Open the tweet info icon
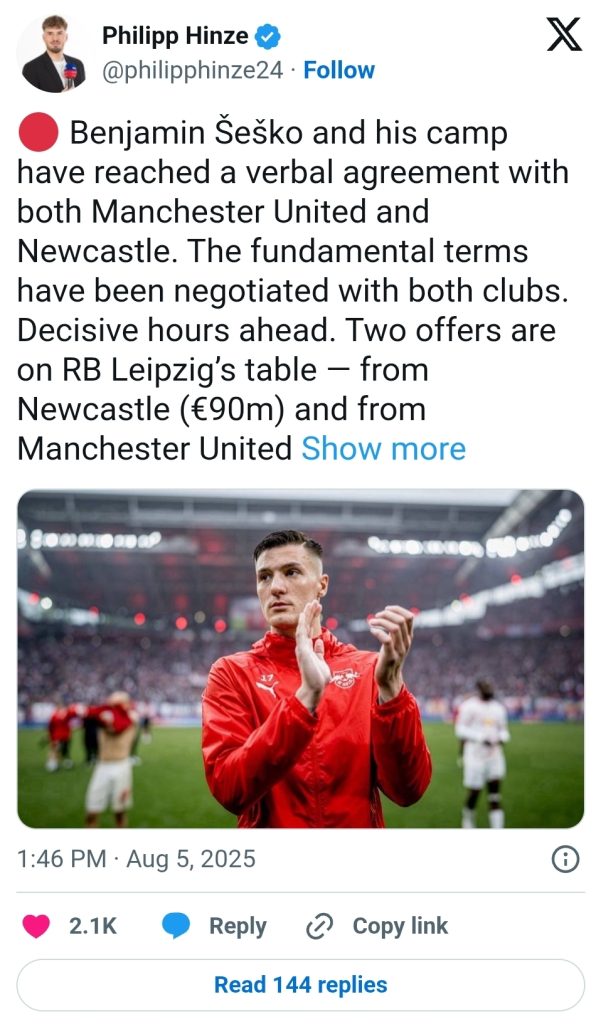Viewport: 601px width, 1024px height. [566, 859]
